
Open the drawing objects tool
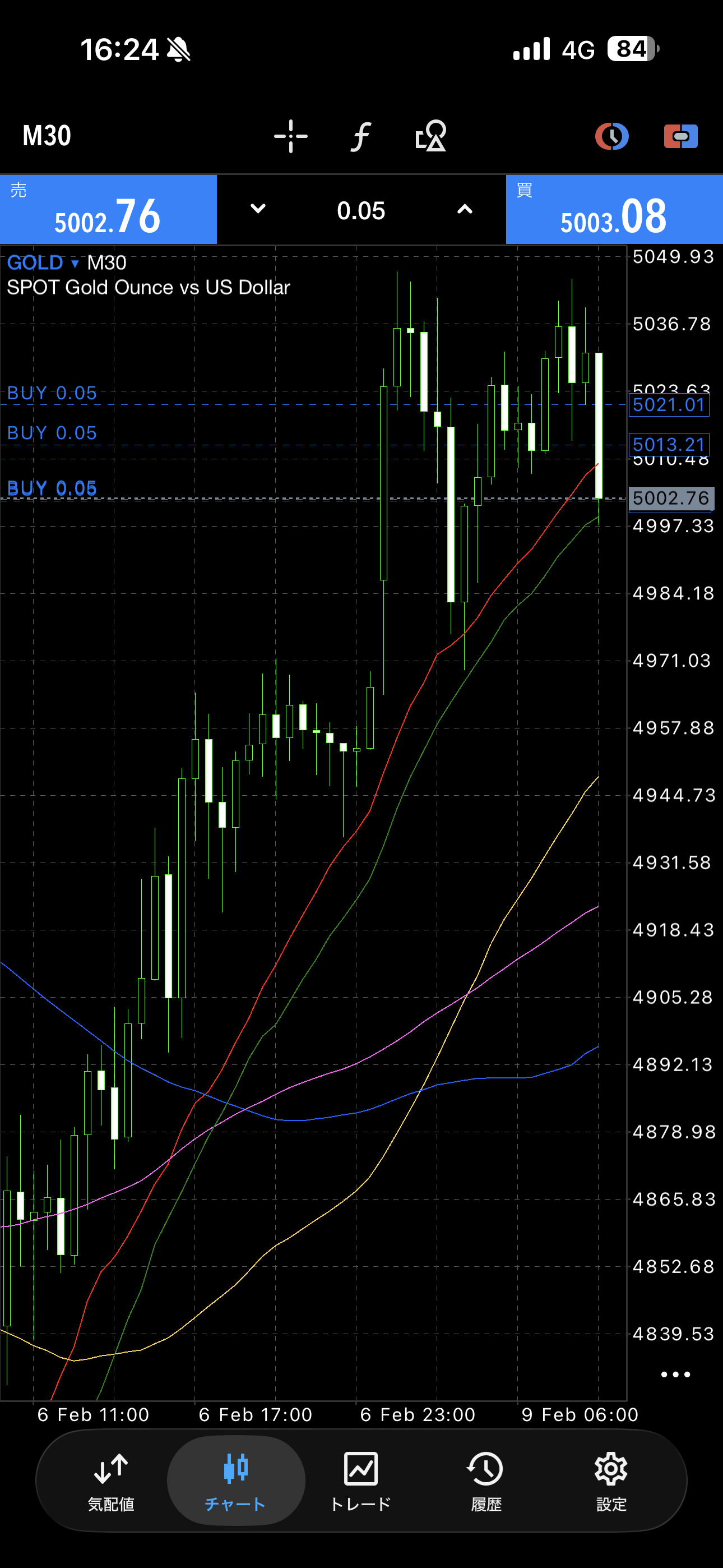(x=431, y=136)
